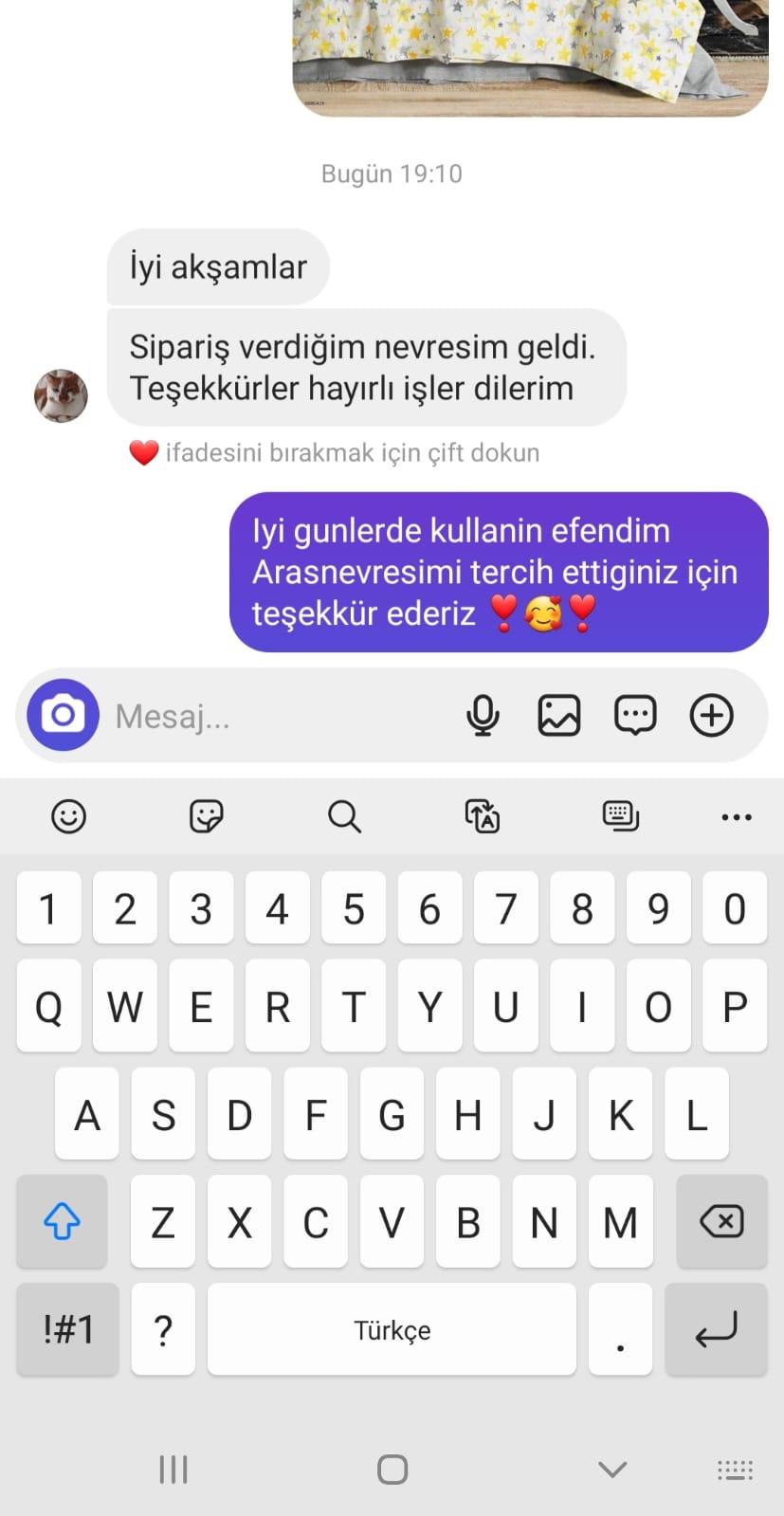
Task: Tap the Türkçe space bar
Action: (392, 1329)
